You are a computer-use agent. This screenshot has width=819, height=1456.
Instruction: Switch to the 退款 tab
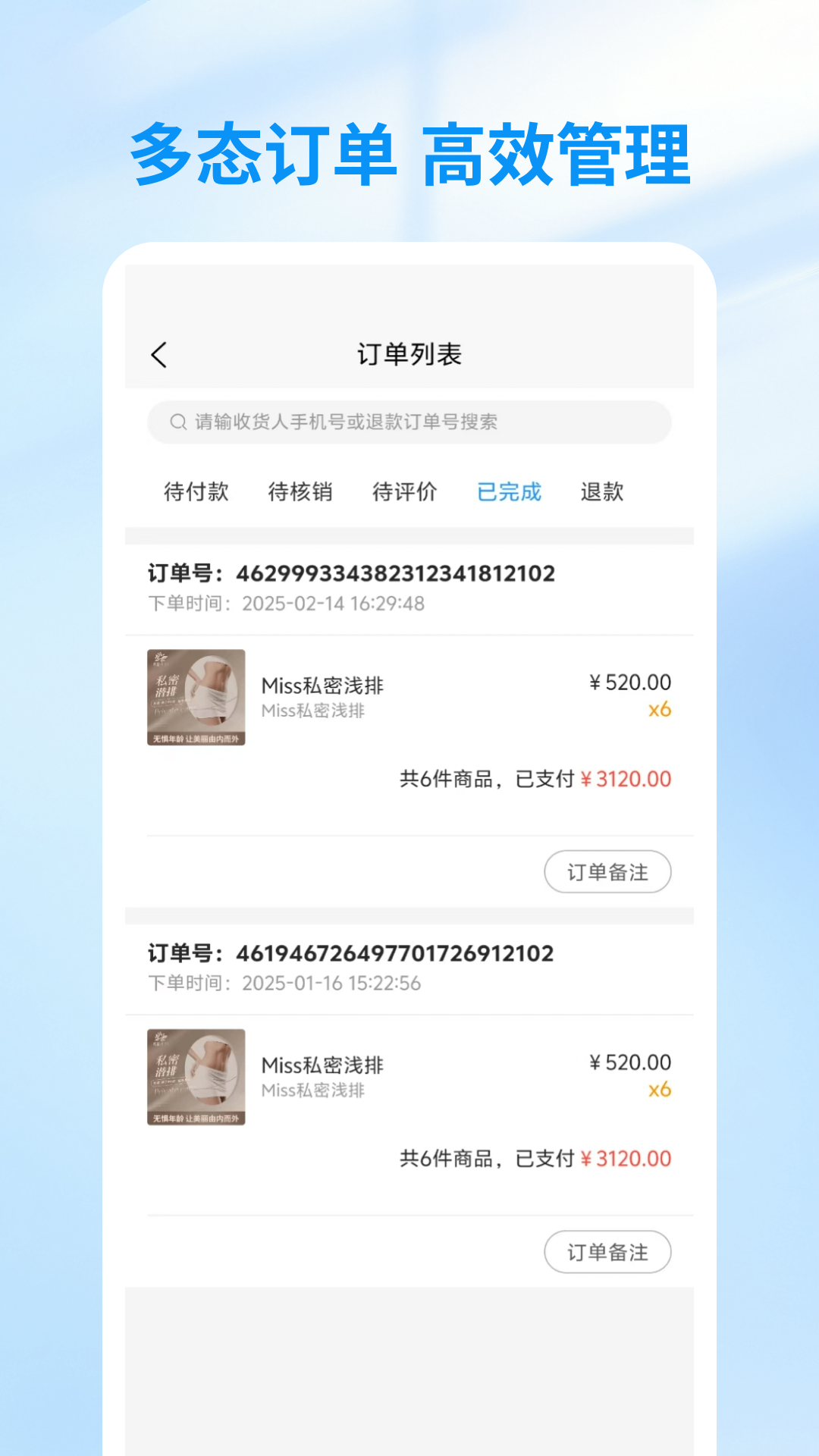click(x=602, y=492)
